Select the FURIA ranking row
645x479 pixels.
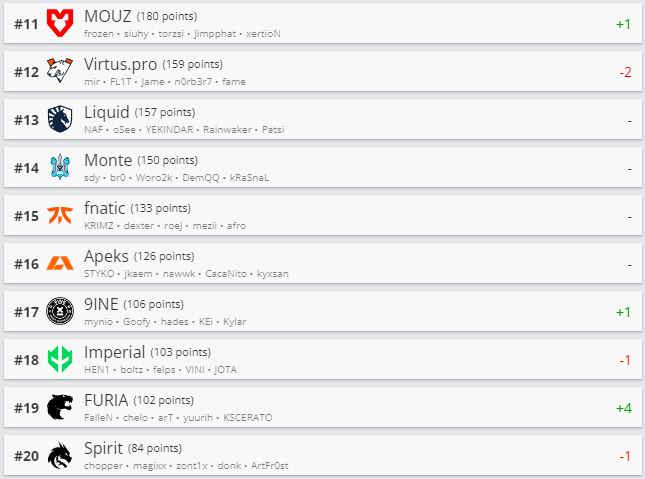[x=320, y=407]
